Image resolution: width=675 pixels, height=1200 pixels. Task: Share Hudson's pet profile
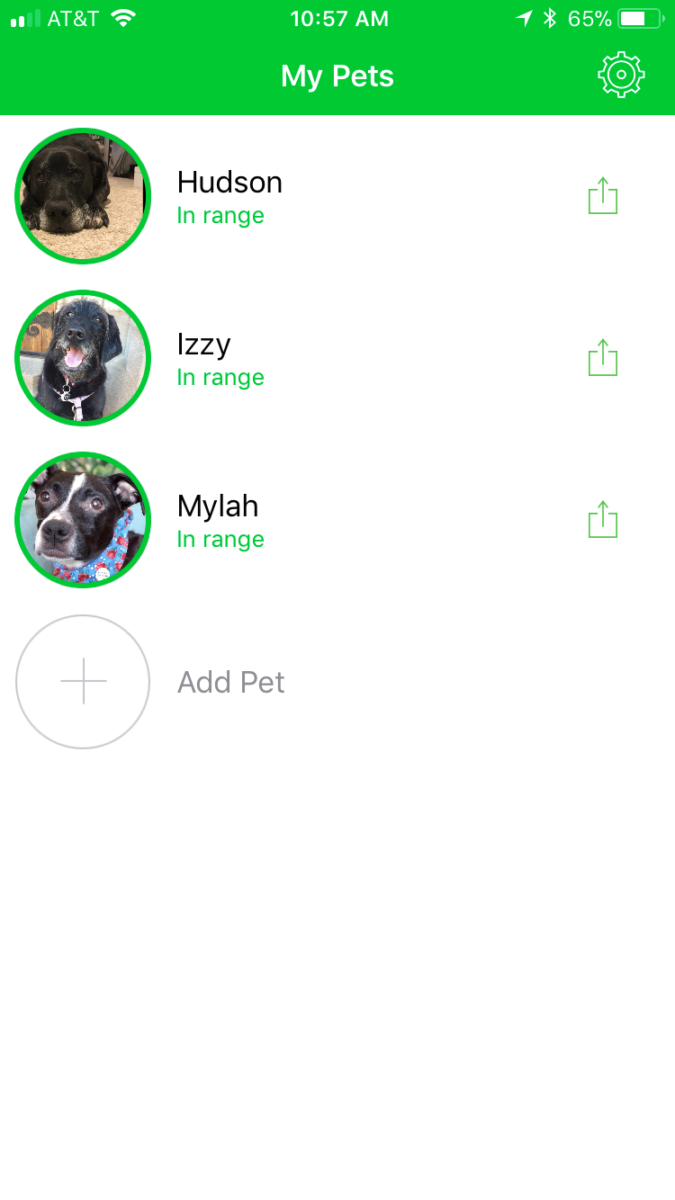point(602,196)
